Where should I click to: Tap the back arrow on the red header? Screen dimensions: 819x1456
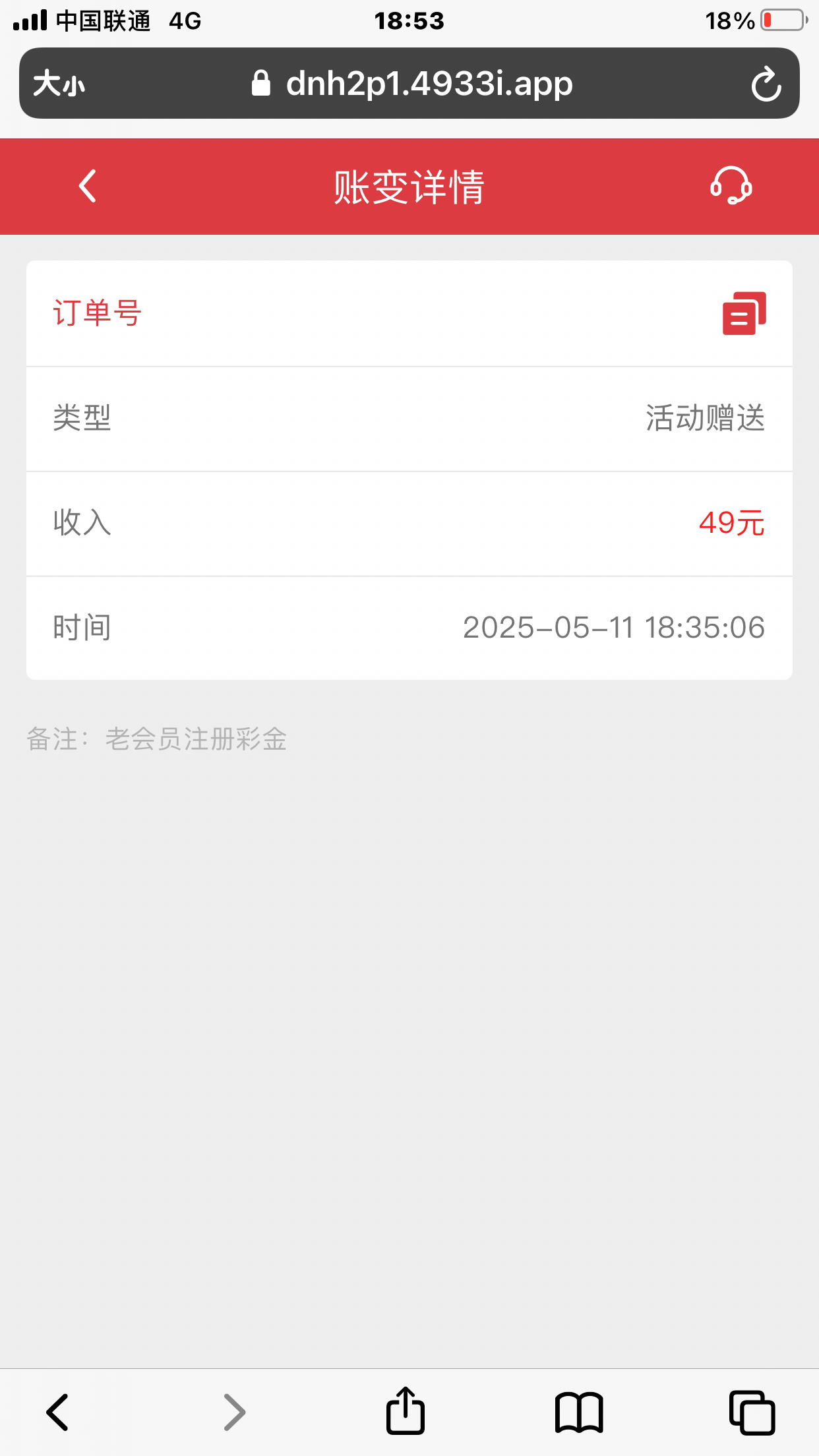[86, 187]
